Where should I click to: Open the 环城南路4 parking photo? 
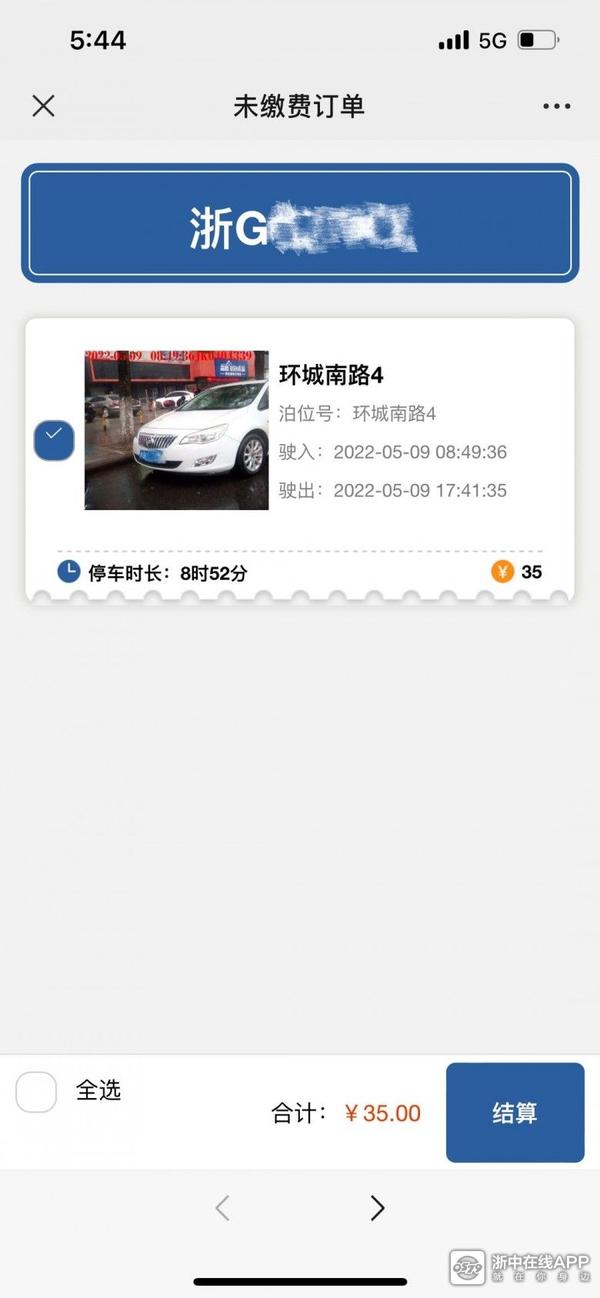pyautogui.click(x=176, y=430)
